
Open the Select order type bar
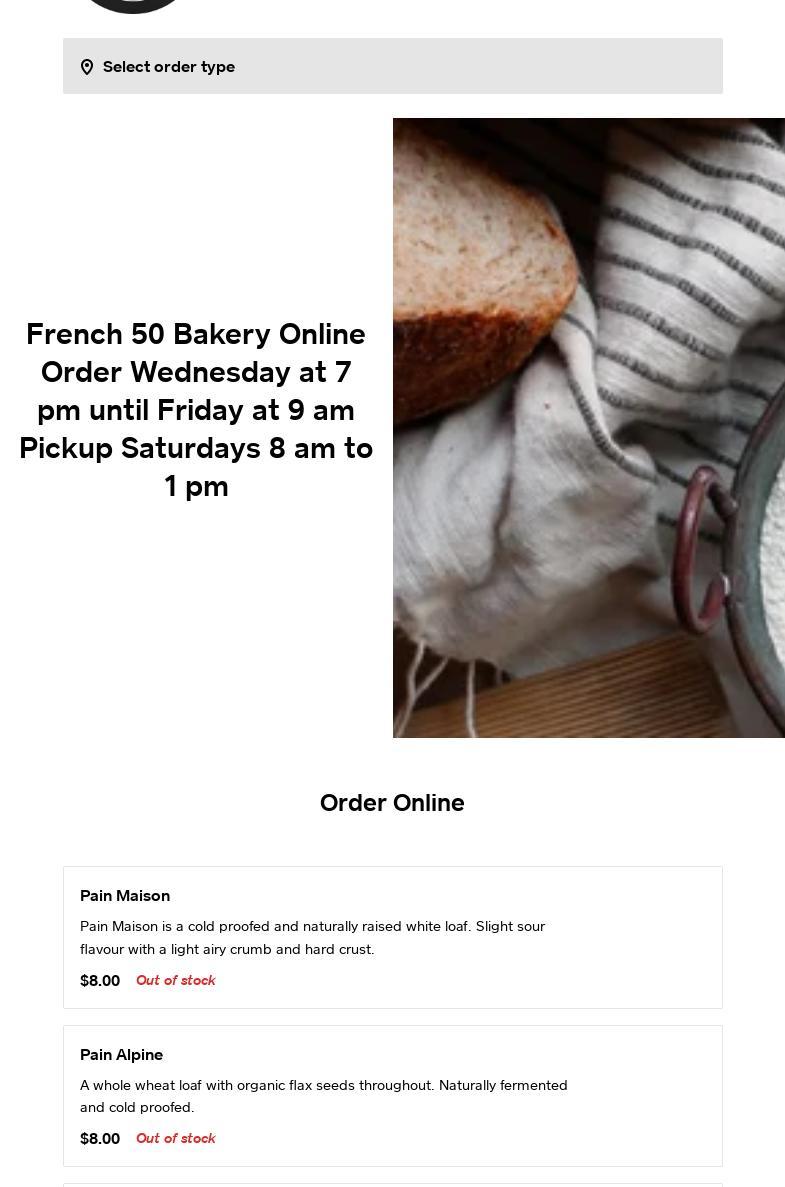click(392, 66)
